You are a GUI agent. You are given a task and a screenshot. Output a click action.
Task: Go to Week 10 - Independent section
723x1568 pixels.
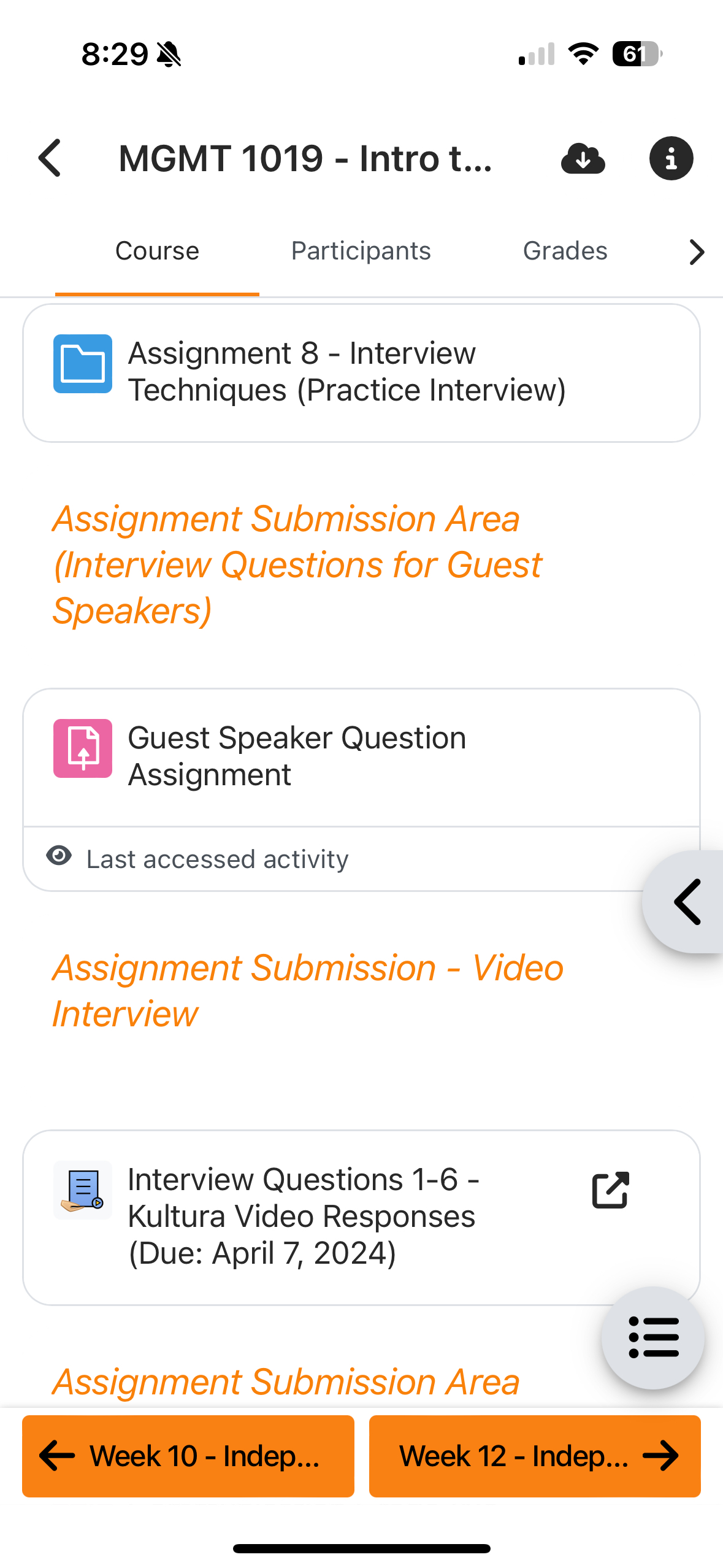[187, 1456]
